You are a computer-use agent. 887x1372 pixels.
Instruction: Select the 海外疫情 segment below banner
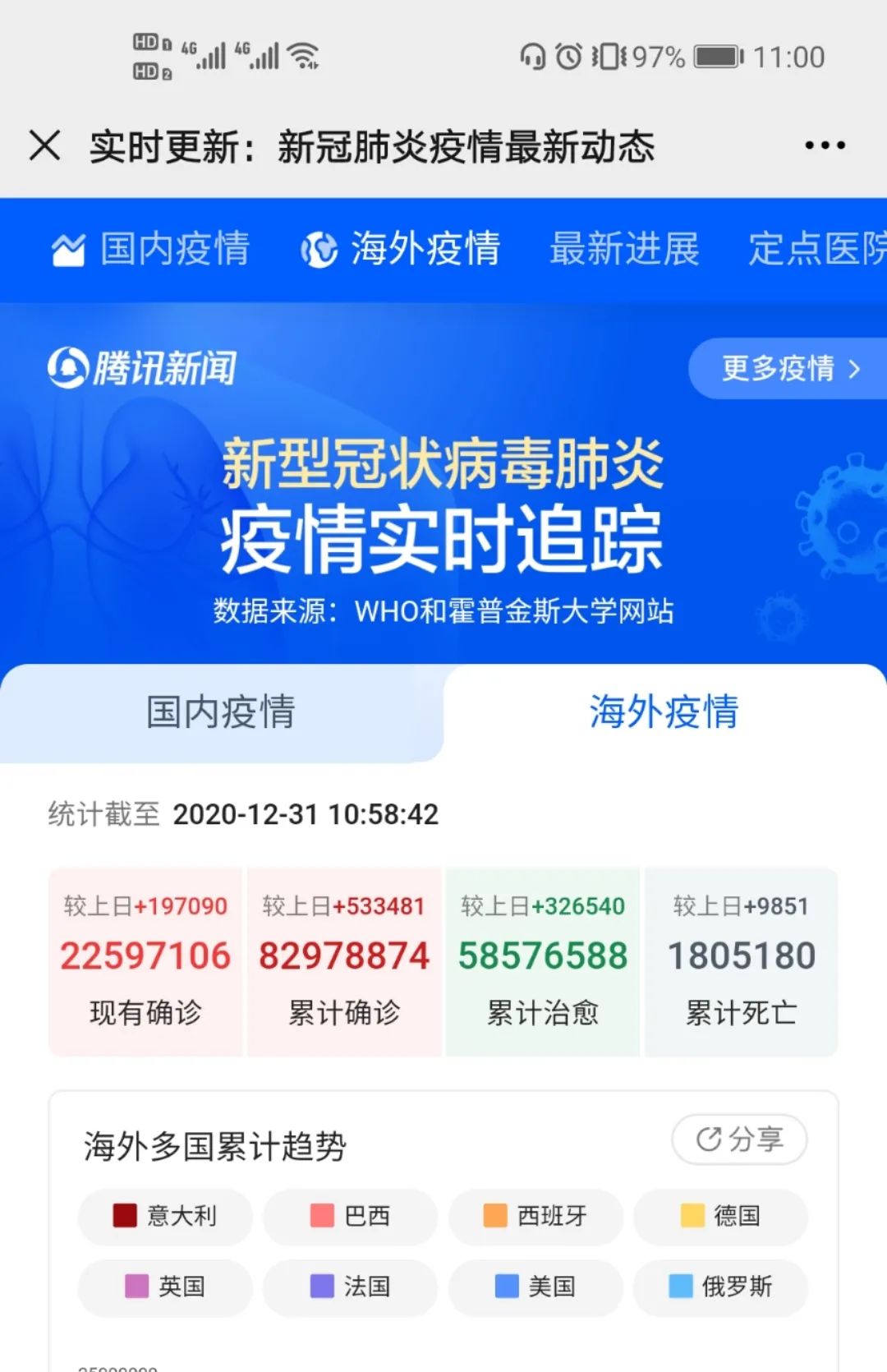pos(664,712)
